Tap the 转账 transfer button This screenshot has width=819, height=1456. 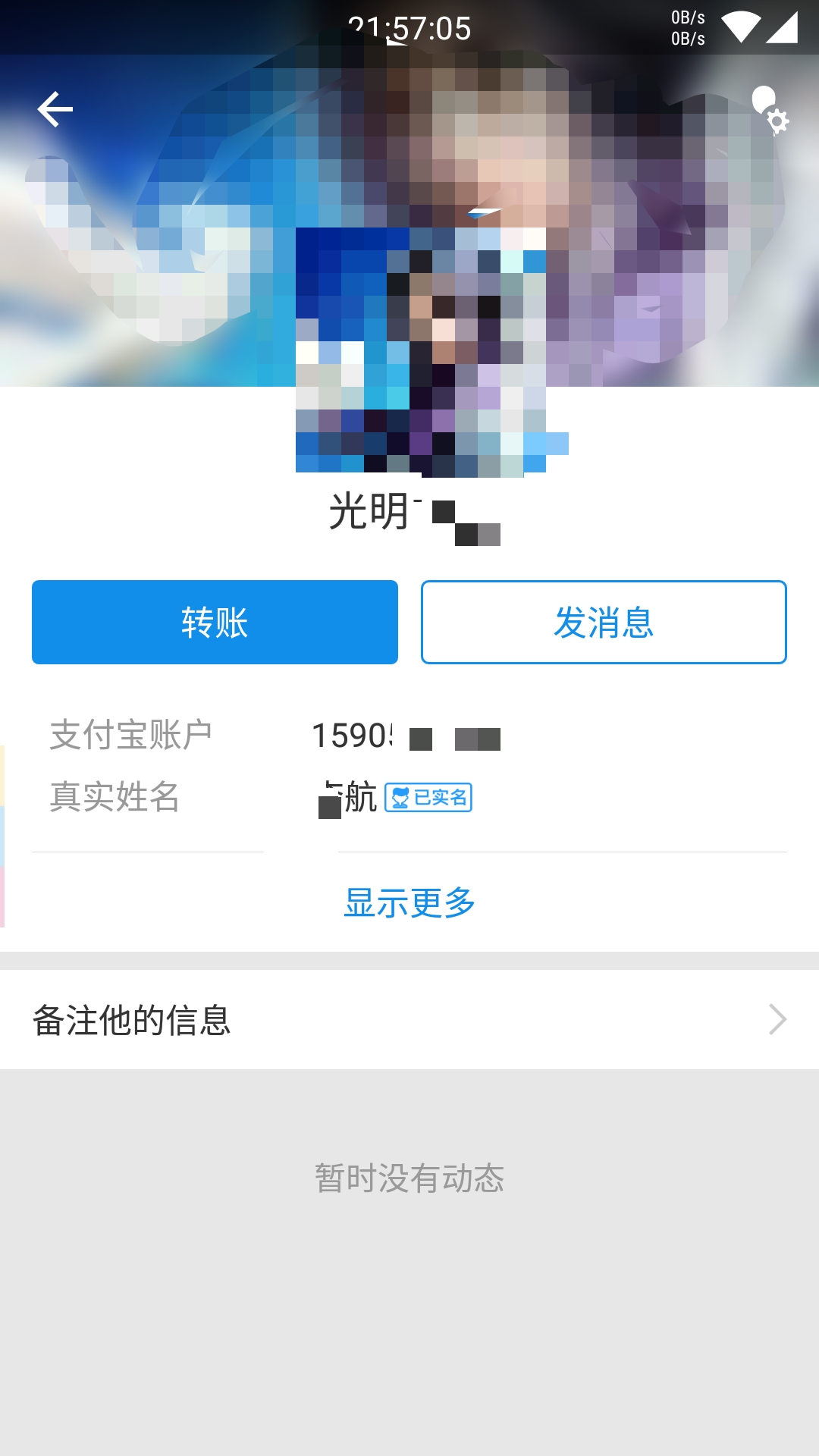[x=215, y=622]
